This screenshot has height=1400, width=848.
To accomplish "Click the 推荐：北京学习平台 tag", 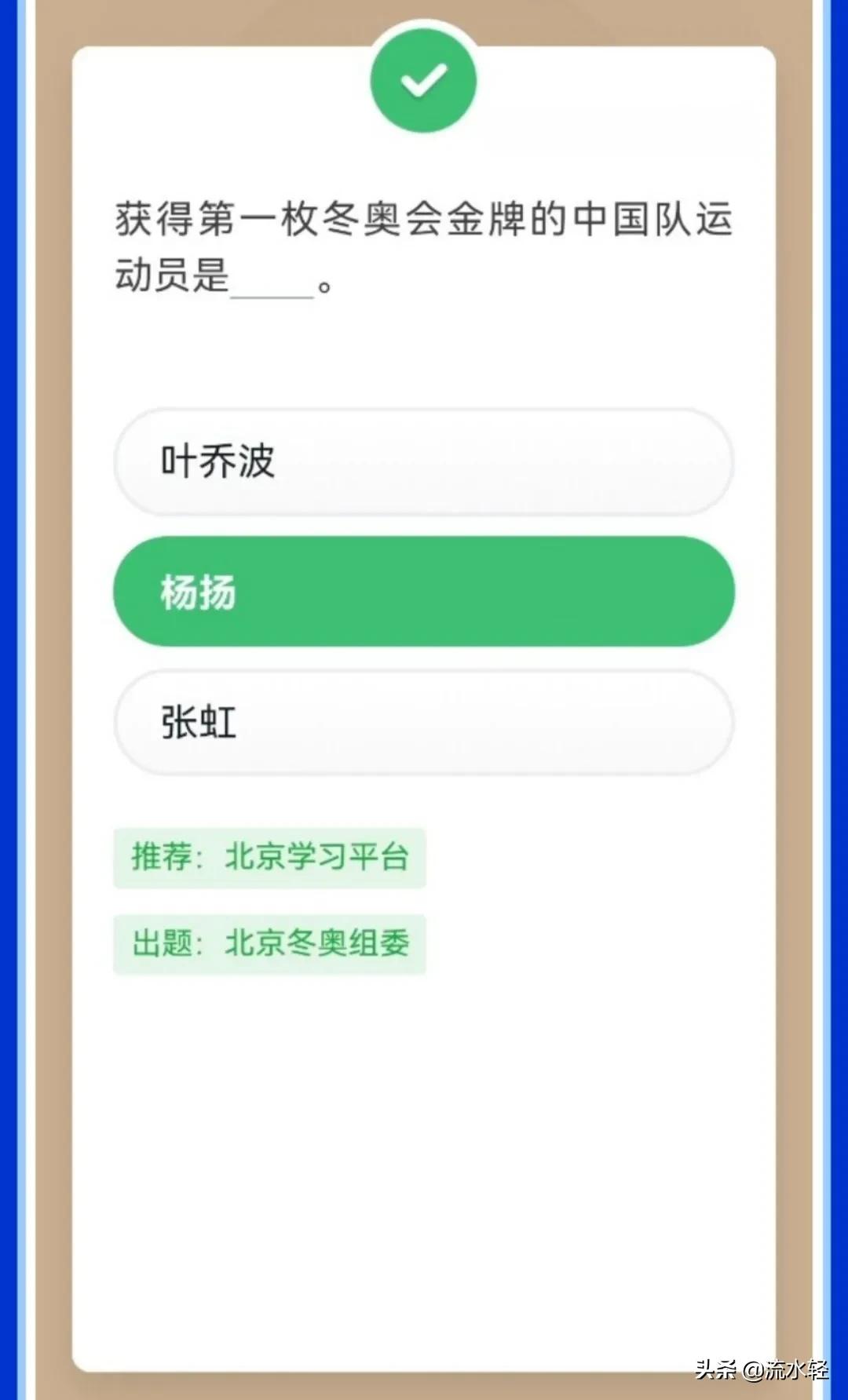I will tap(271, 859).
